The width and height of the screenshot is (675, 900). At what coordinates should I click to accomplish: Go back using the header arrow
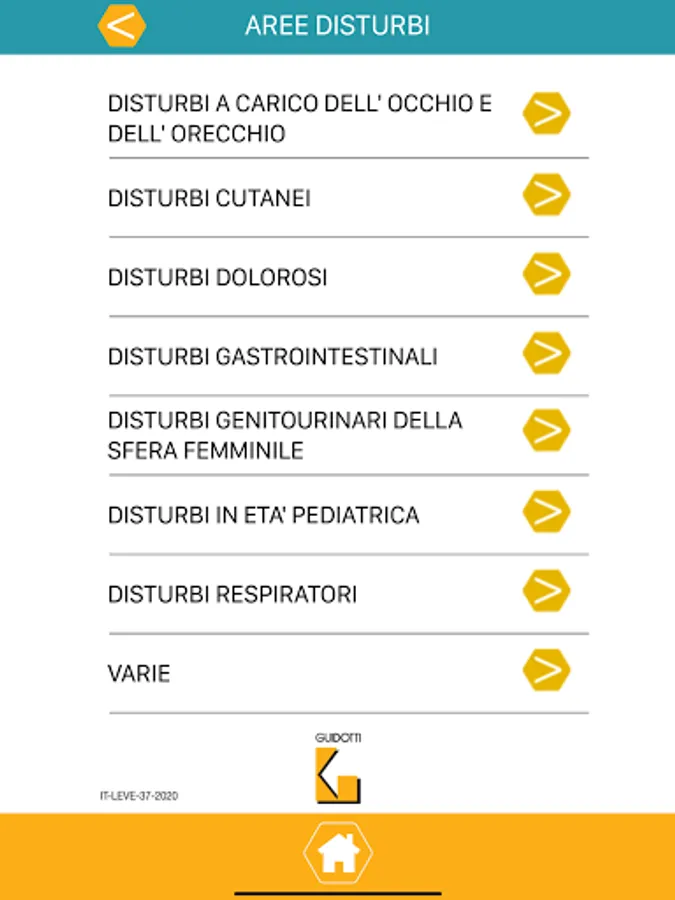click(122, 26)
